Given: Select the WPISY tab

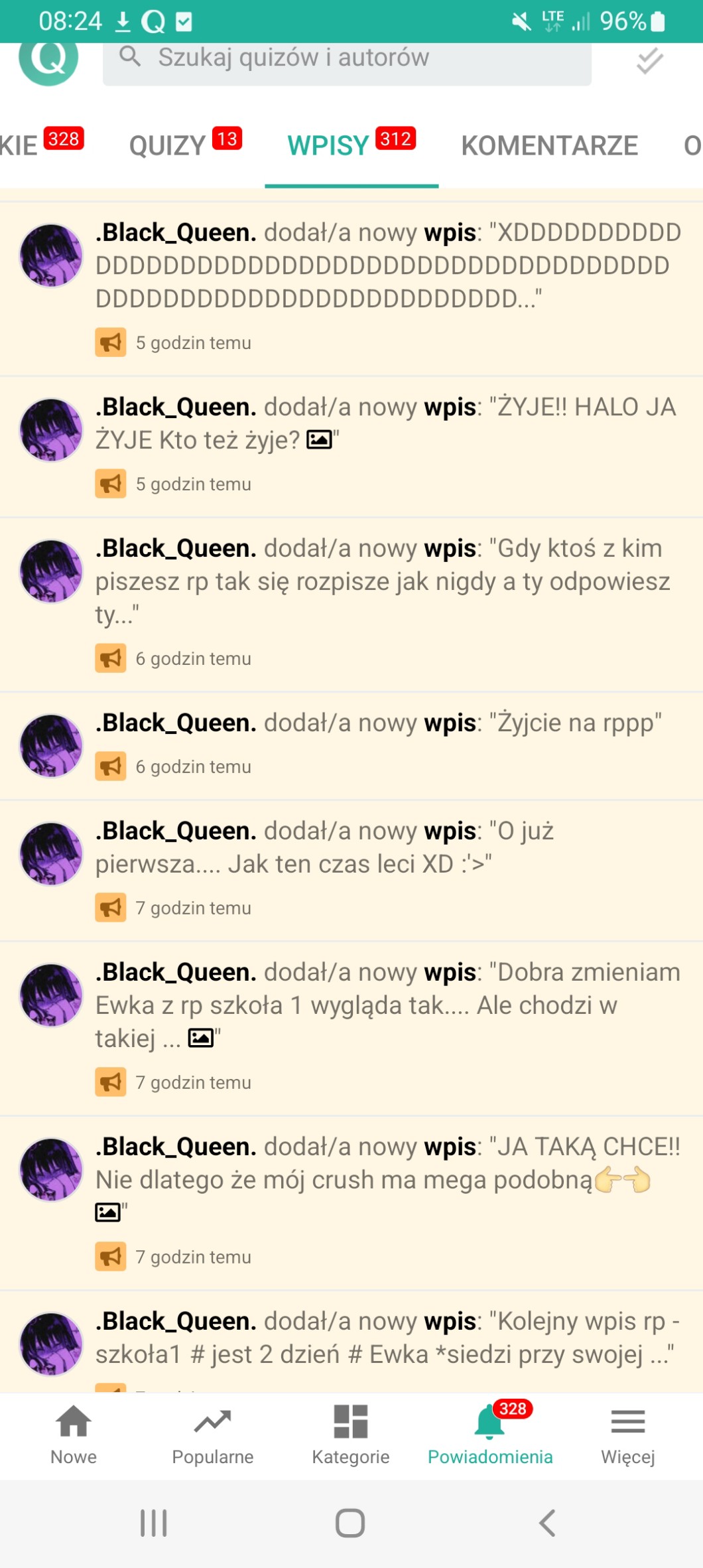Looking at the screenshot, I should [351, 145].
